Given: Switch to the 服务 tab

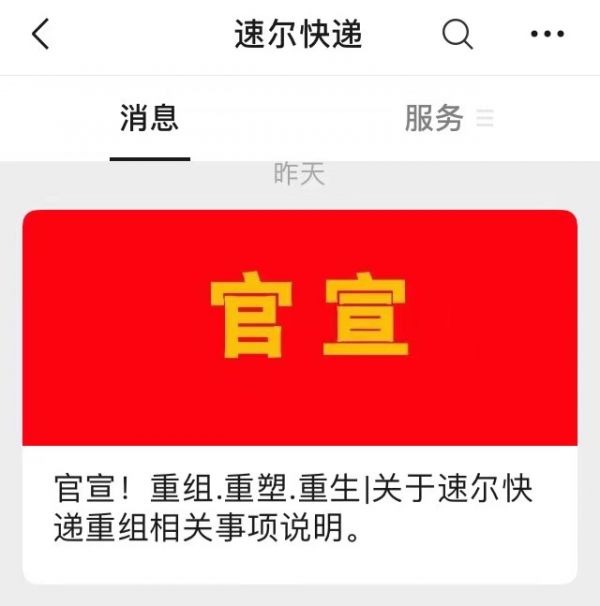Looking at the screenshot, I should (x=435, y=118).
